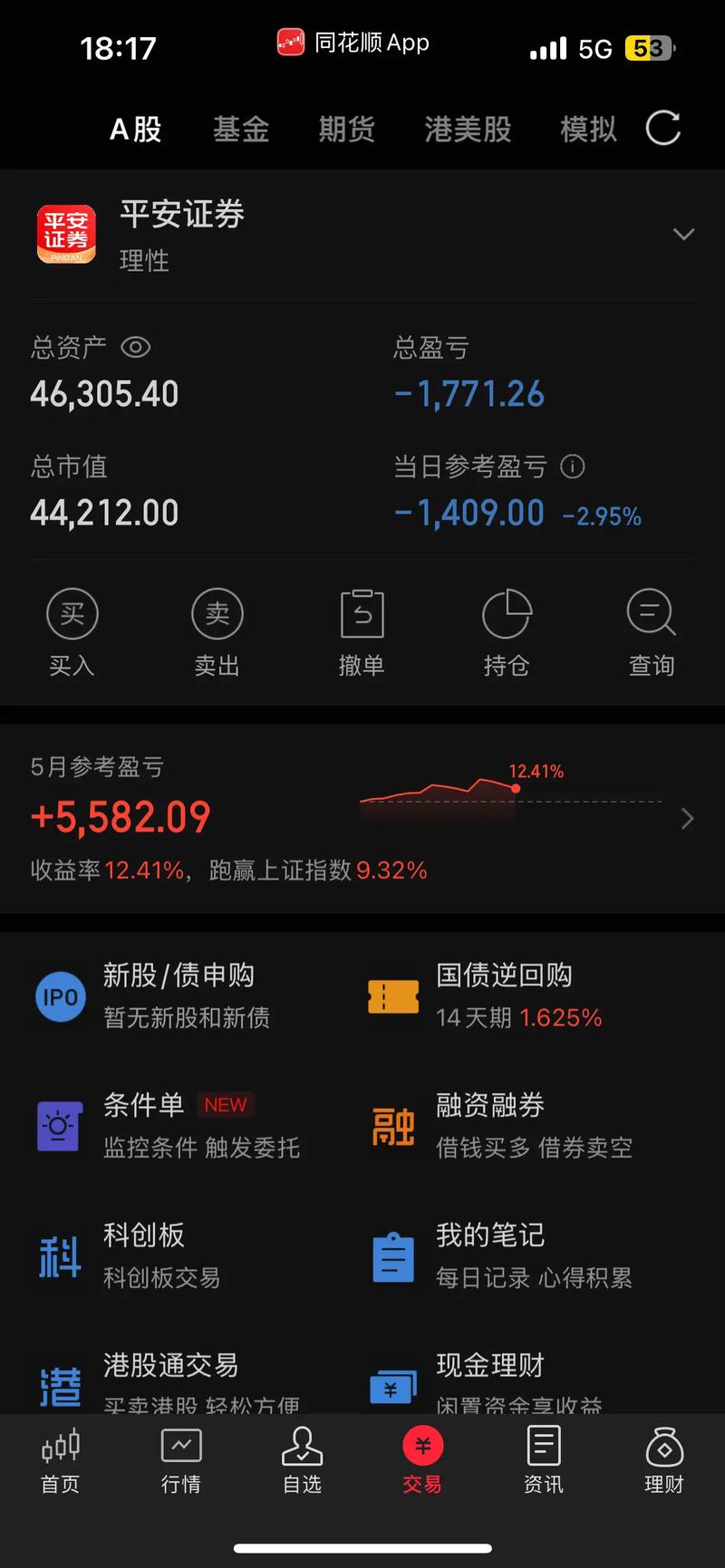Open 撤单 (Cancel orders) icon
Screen dimensions: 725x1568
(362, 613)
